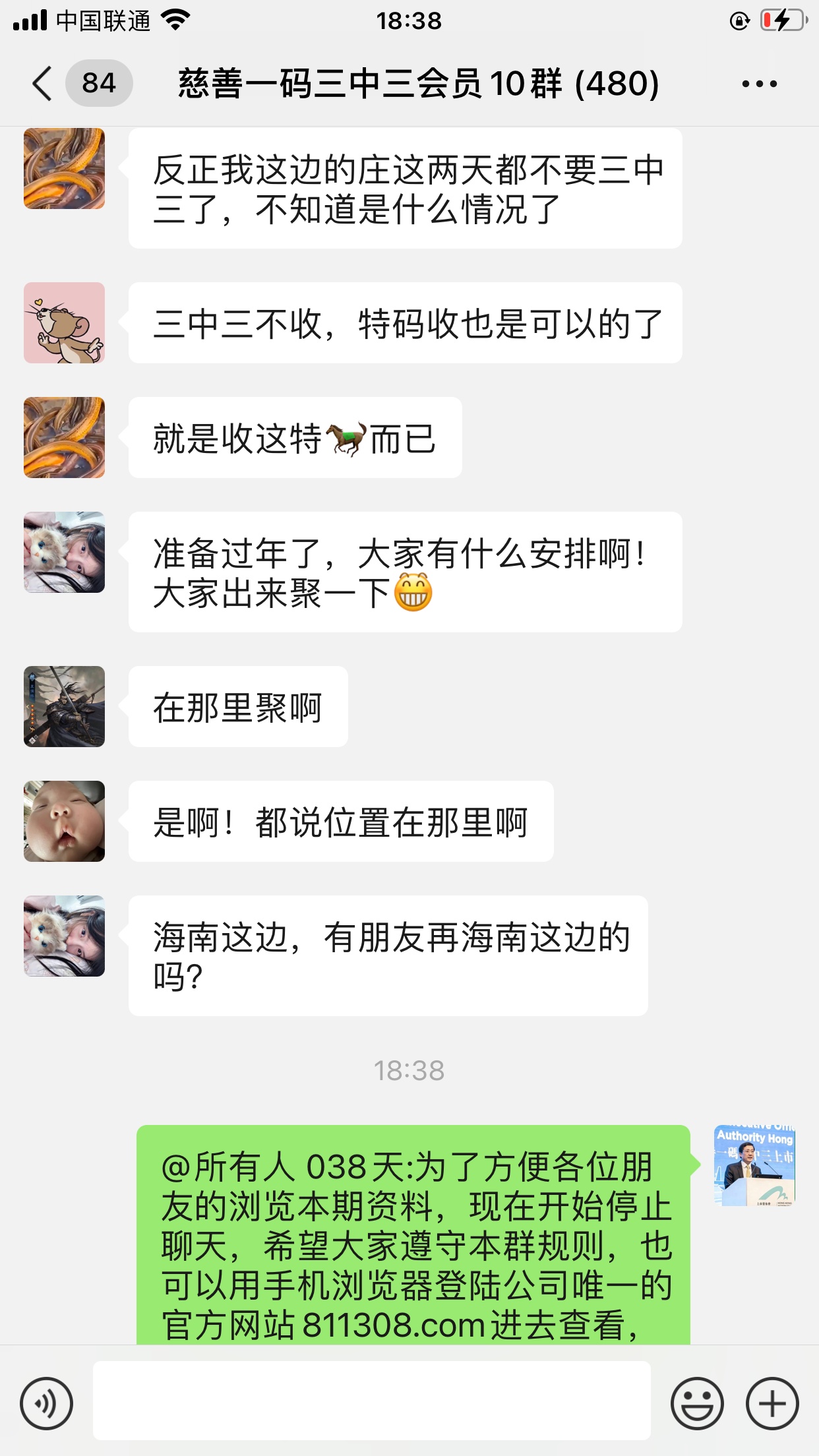Open my own avatar beside the green message
Viewport: 819px width, 1456px height.
(x=754, y=1165)
